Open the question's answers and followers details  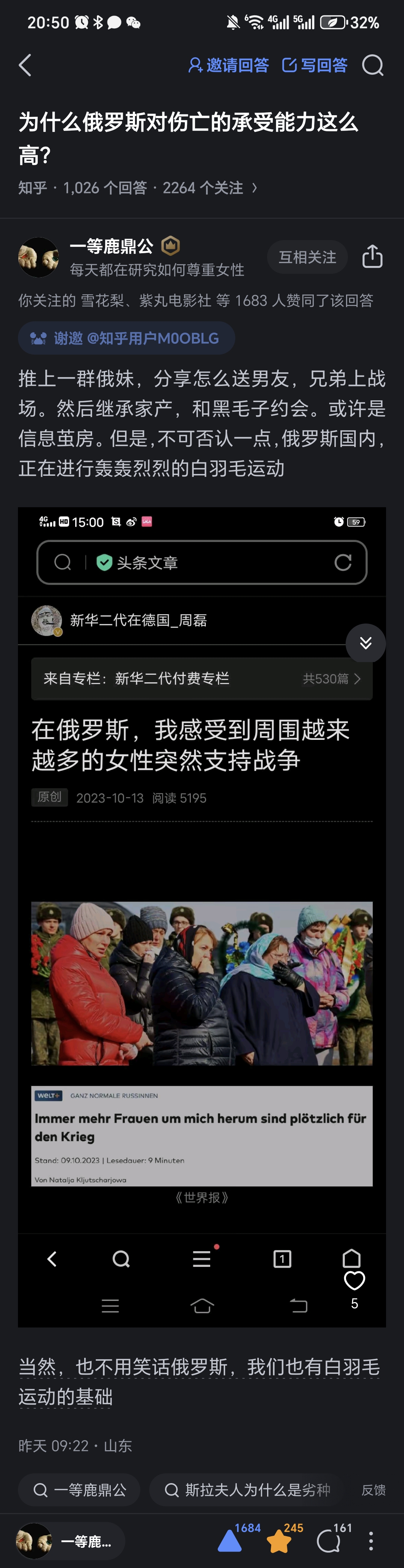tap(138, 188)
